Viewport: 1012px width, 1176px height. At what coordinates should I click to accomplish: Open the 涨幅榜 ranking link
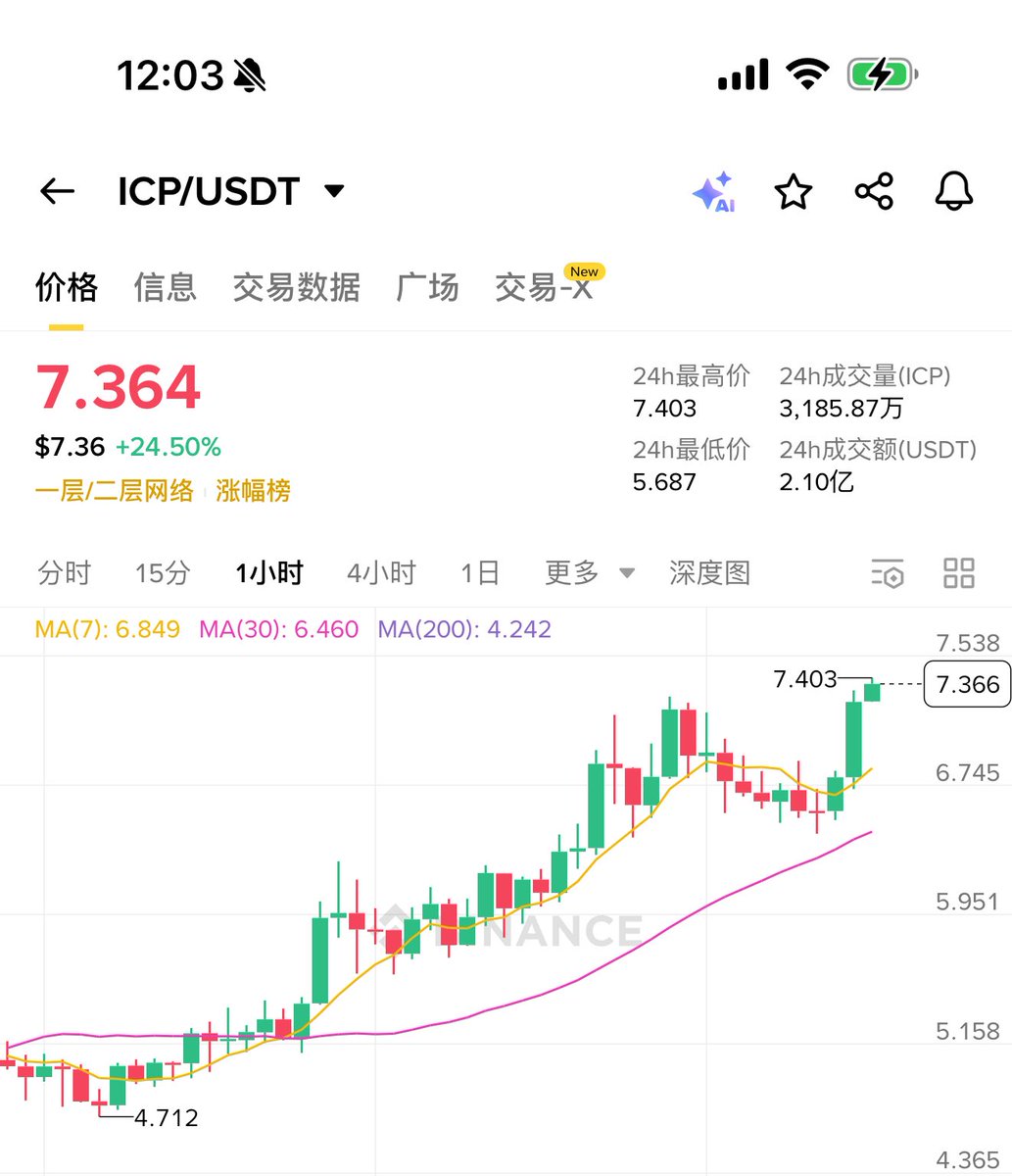tap(253, 490)
